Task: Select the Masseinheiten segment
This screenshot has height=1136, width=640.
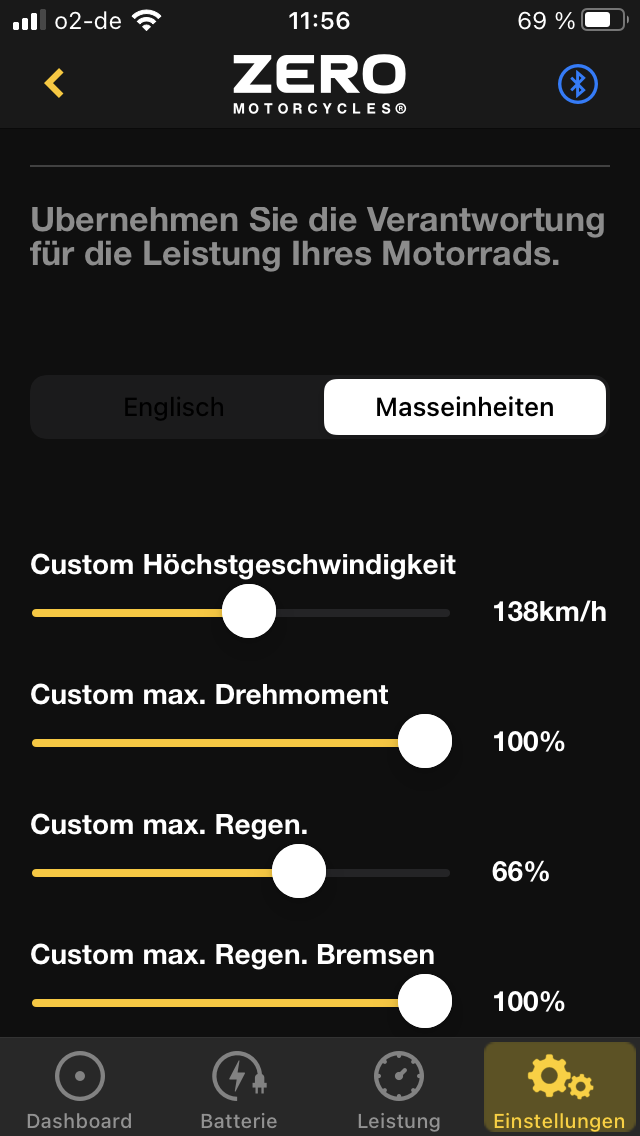Action: pos(465,407)
